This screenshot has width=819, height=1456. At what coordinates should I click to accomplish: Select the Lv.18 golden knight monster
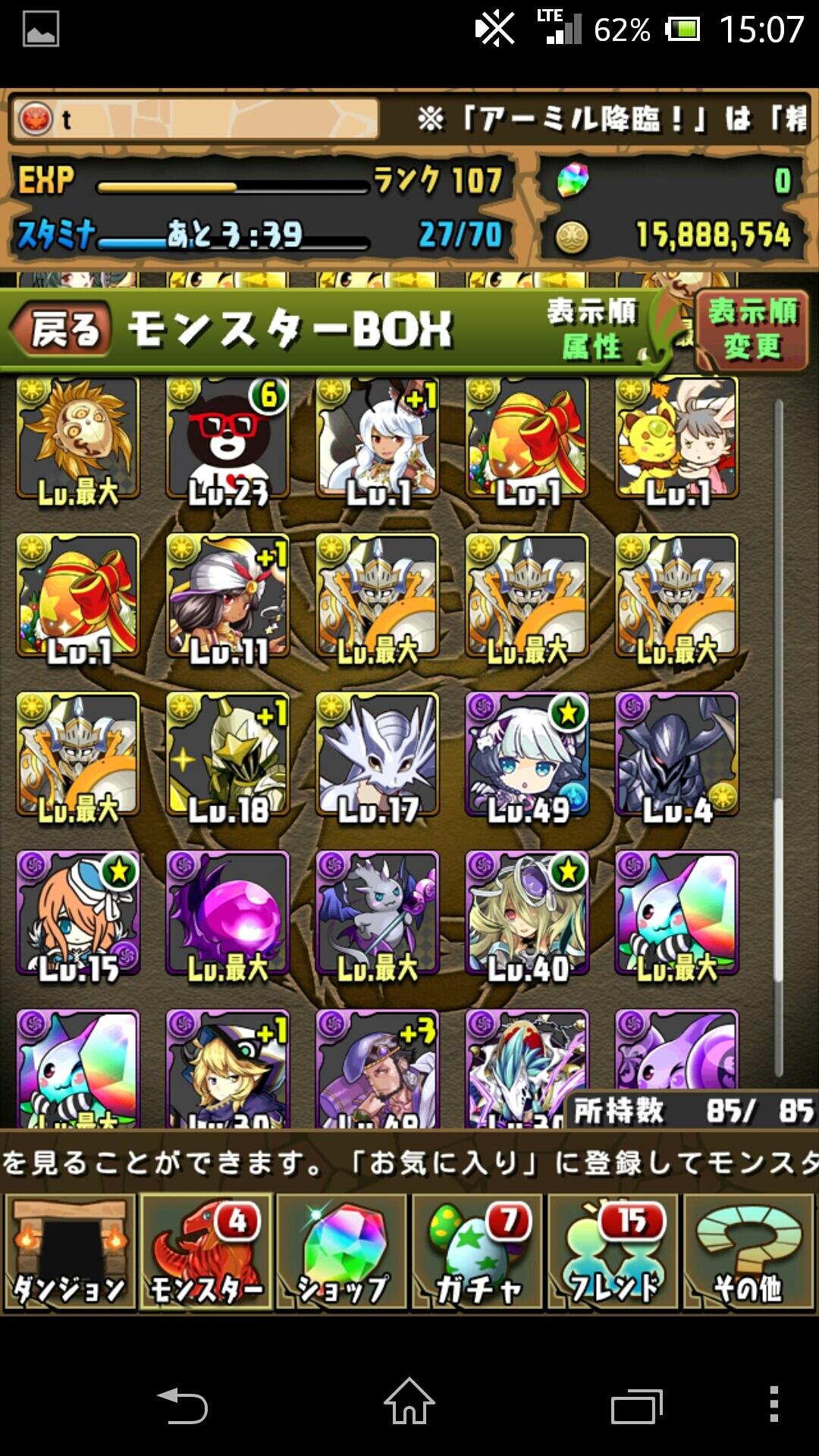tap(227, 755)
